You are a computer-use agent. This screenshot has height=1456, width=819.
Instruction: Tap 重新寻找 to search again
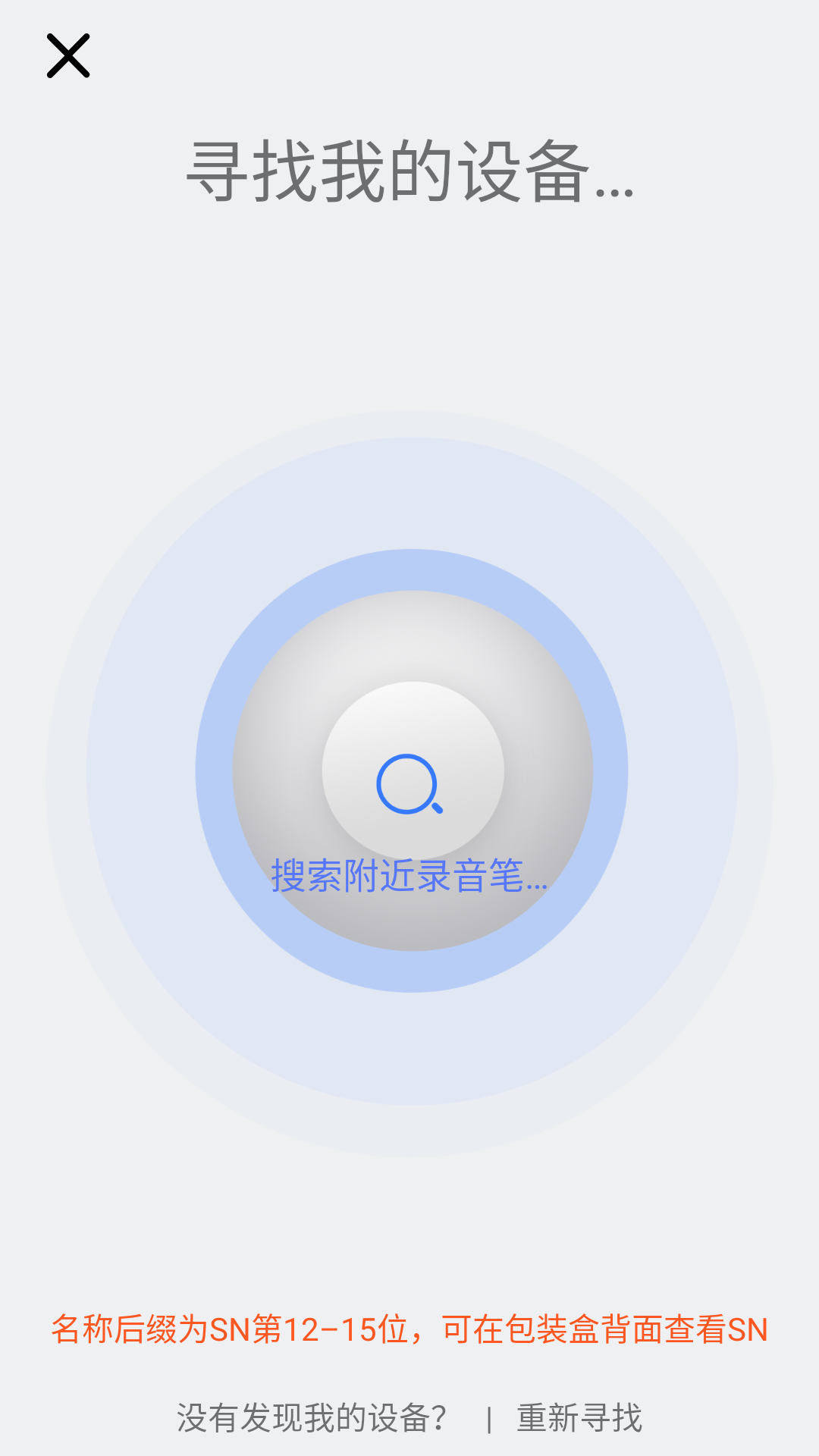pos(579,1417)
